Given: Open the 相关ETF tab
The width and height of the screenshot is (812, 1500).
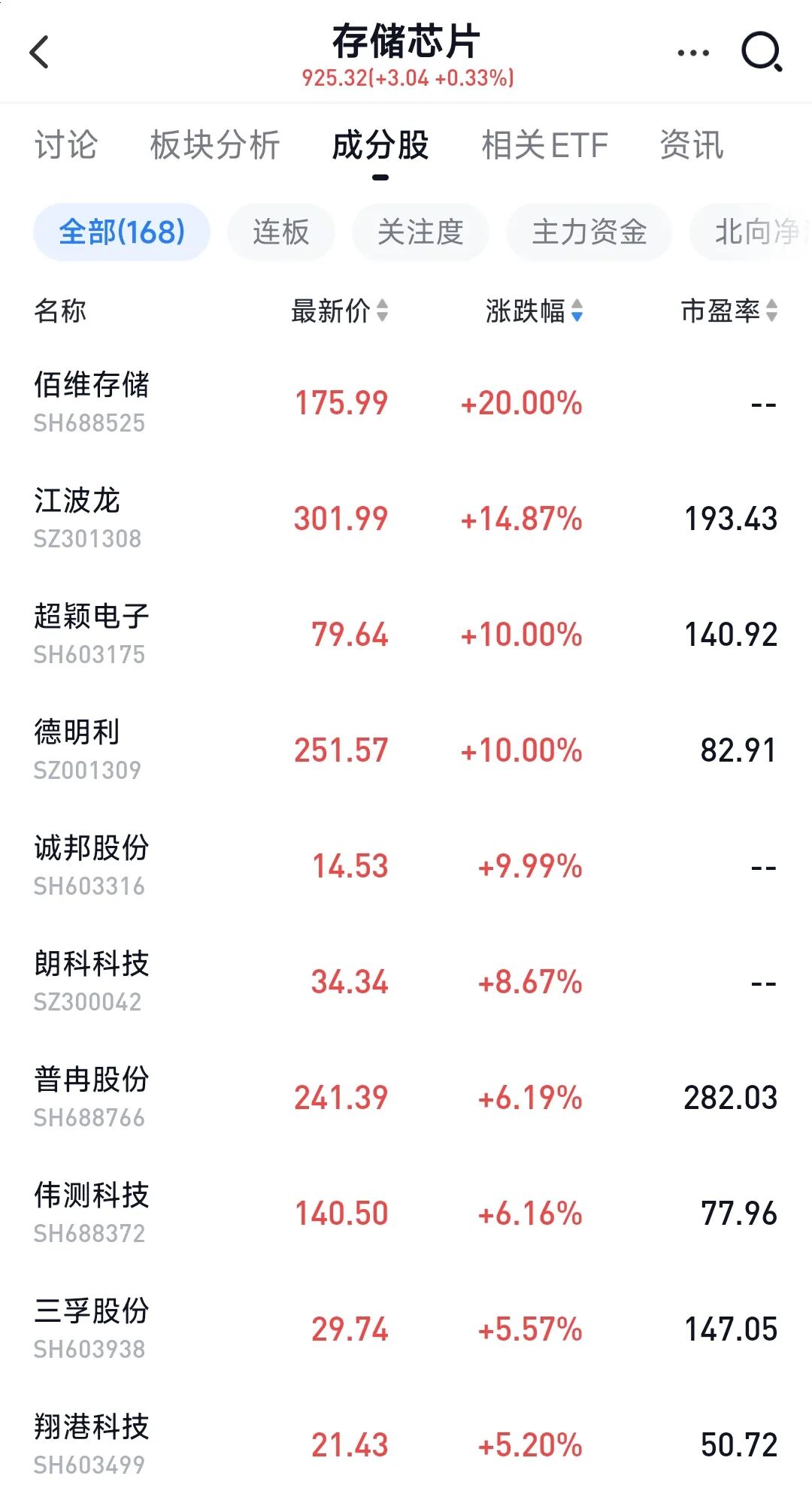Looking at the screenshot, I should click(x=544, y=145).
